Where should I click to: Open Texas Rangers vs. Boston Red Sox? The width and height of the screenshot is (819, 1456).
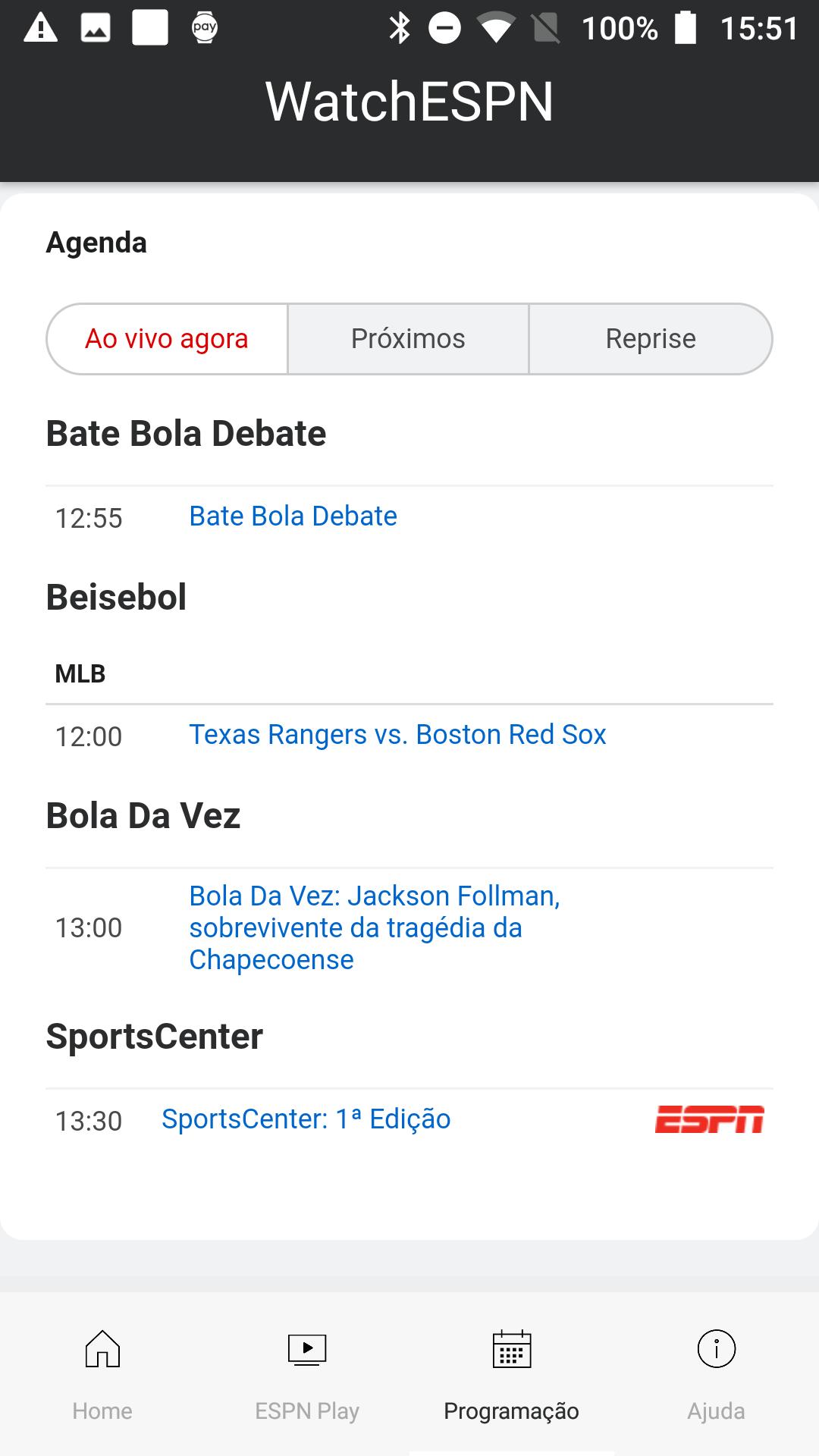[397, 734]
